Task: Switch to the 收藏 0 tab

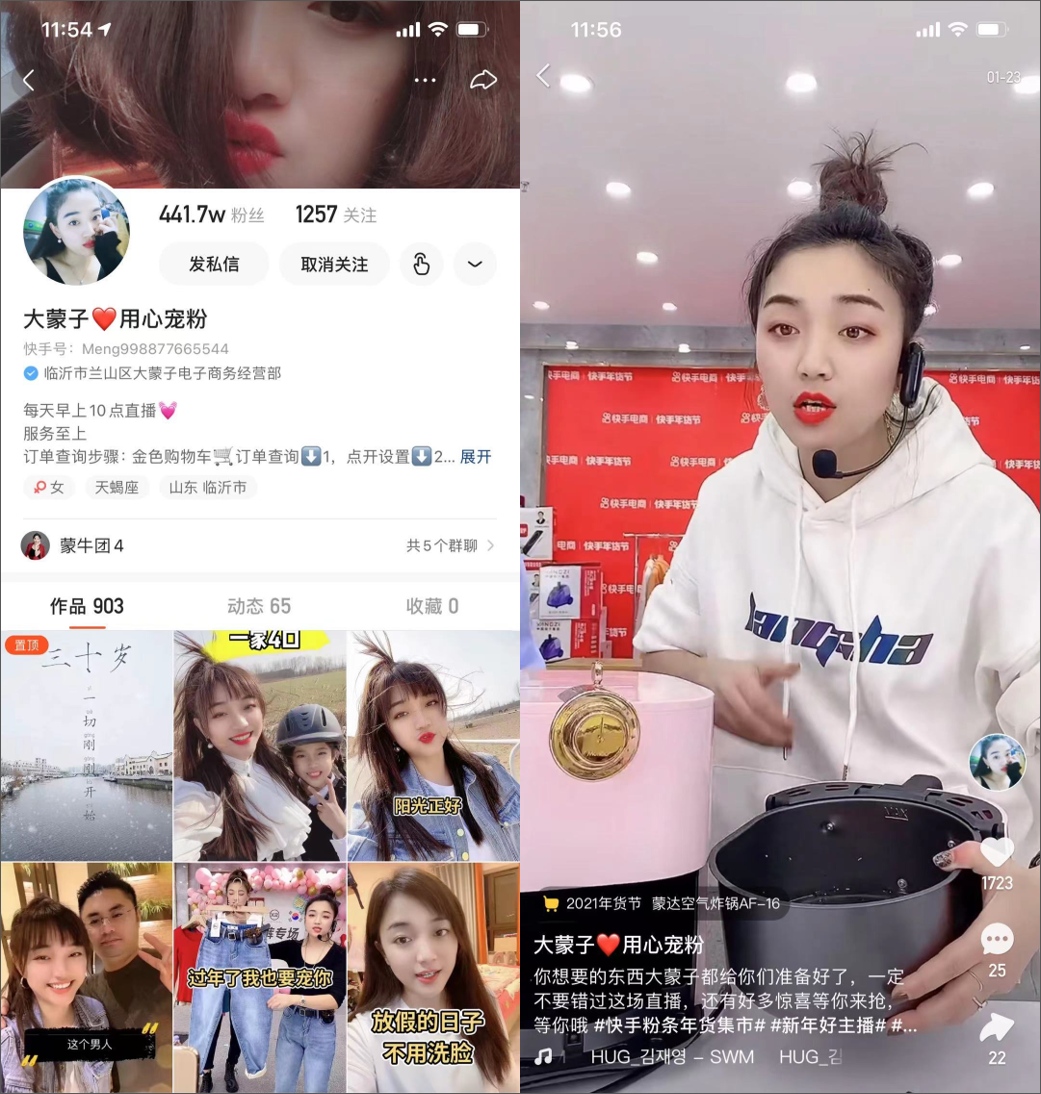Action: 432,606
